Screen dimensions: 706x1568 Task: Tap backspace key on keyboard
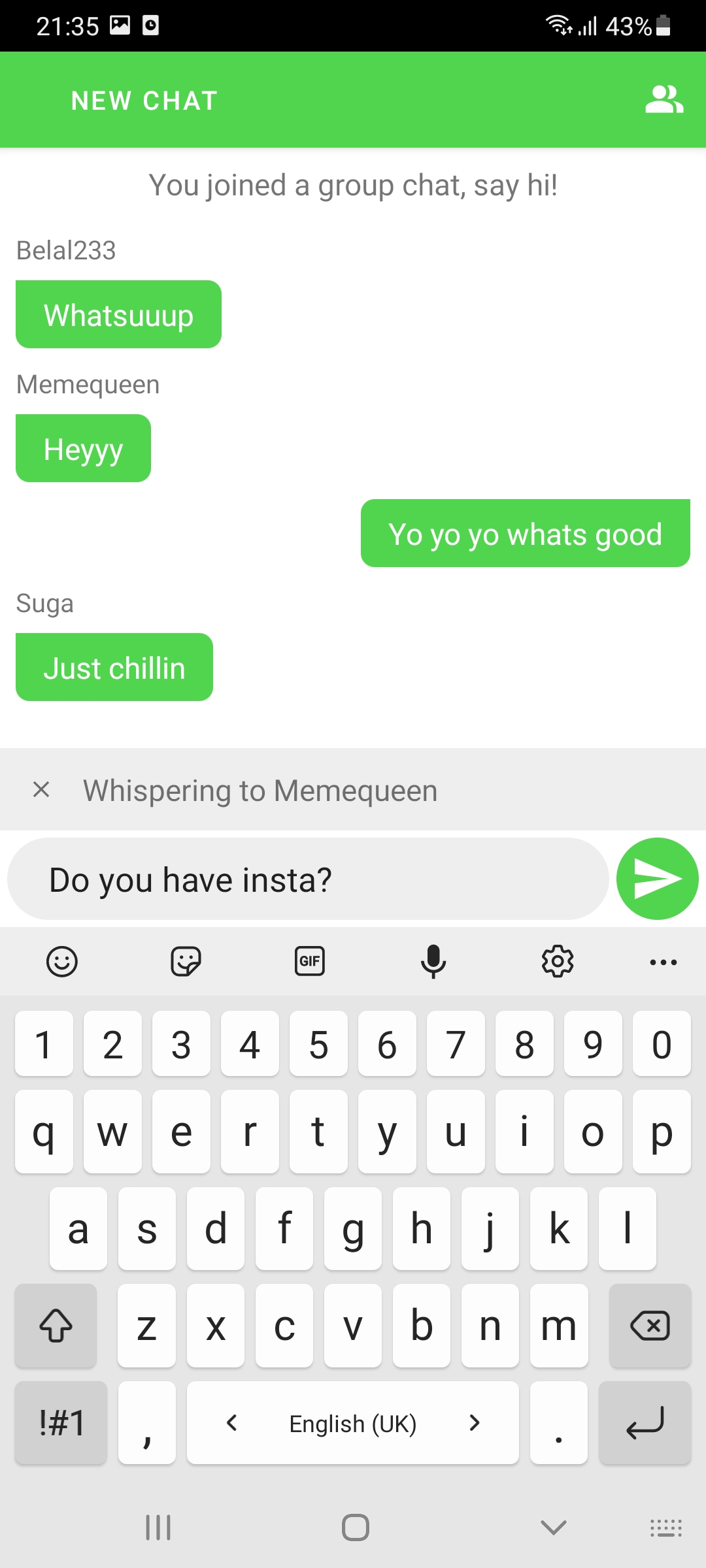(x=650, y=1326)
